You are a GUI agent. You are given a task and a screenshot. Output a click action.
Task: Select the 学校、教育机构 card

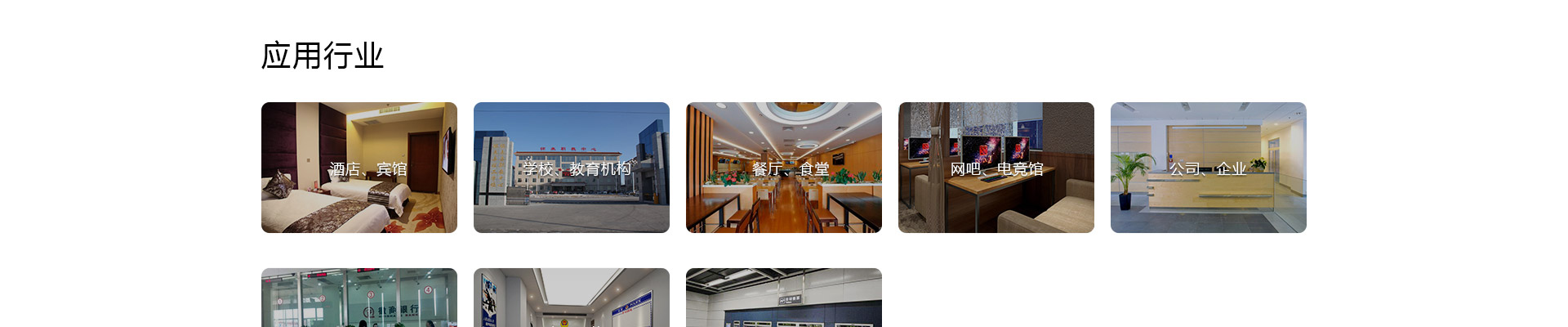[572, 168]
